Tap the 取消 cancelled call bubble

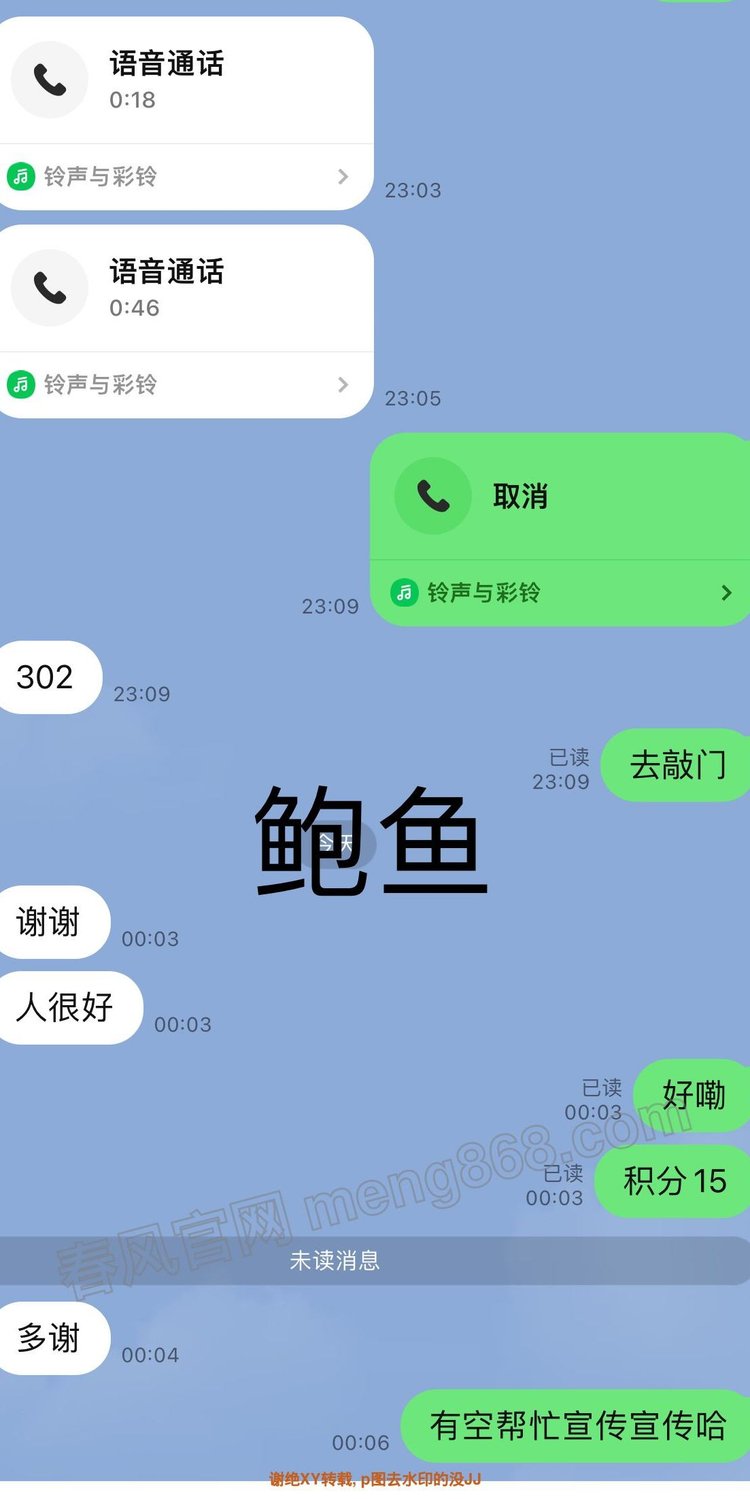[560, 496]
